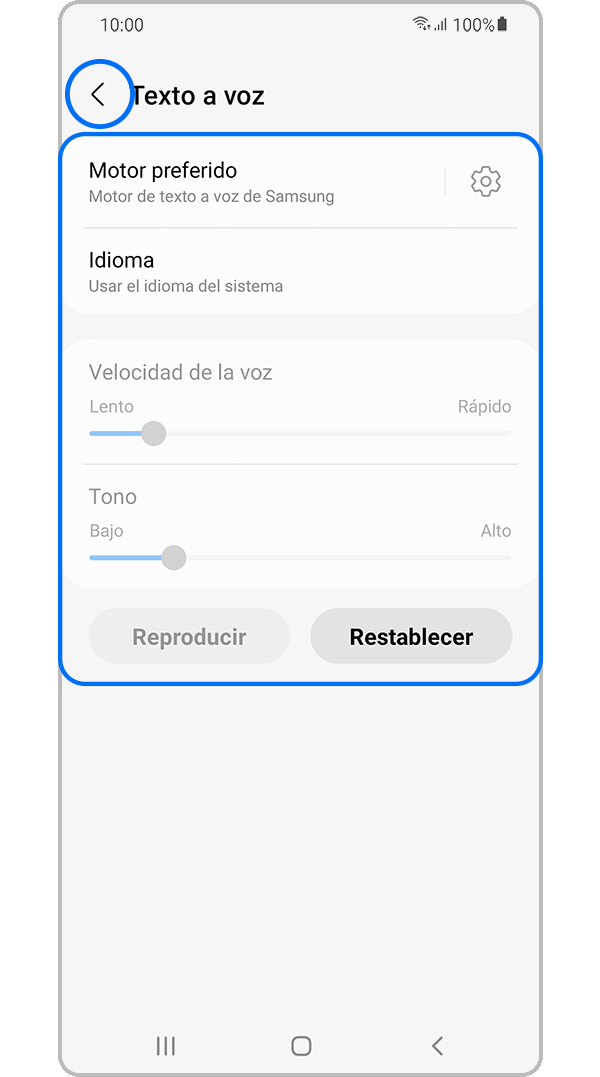This screenshot has width=600, height=1077.
Task: Open Motor preferido engine selection
Action: pos(250,182)
